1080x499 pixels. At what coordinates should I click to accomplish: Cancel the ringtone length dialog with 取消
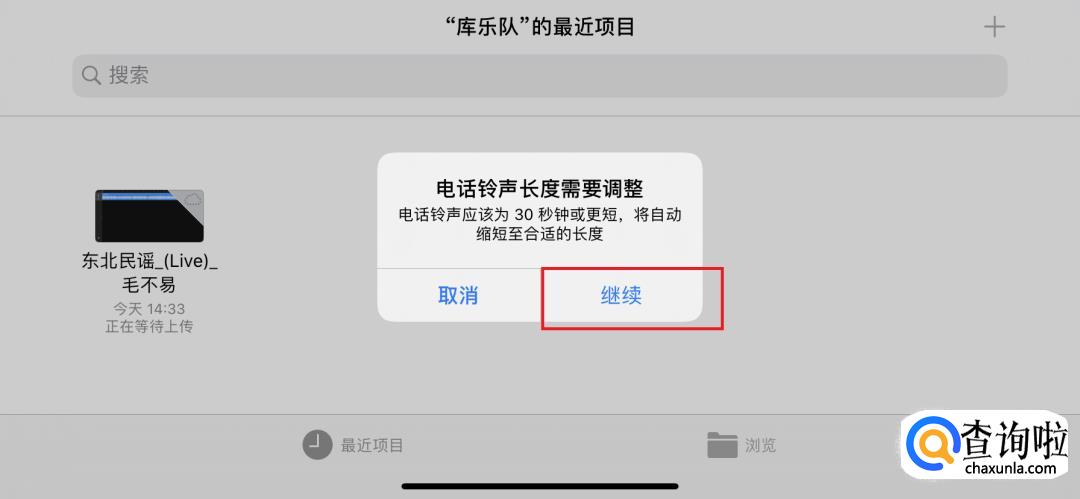coord(458,295)
